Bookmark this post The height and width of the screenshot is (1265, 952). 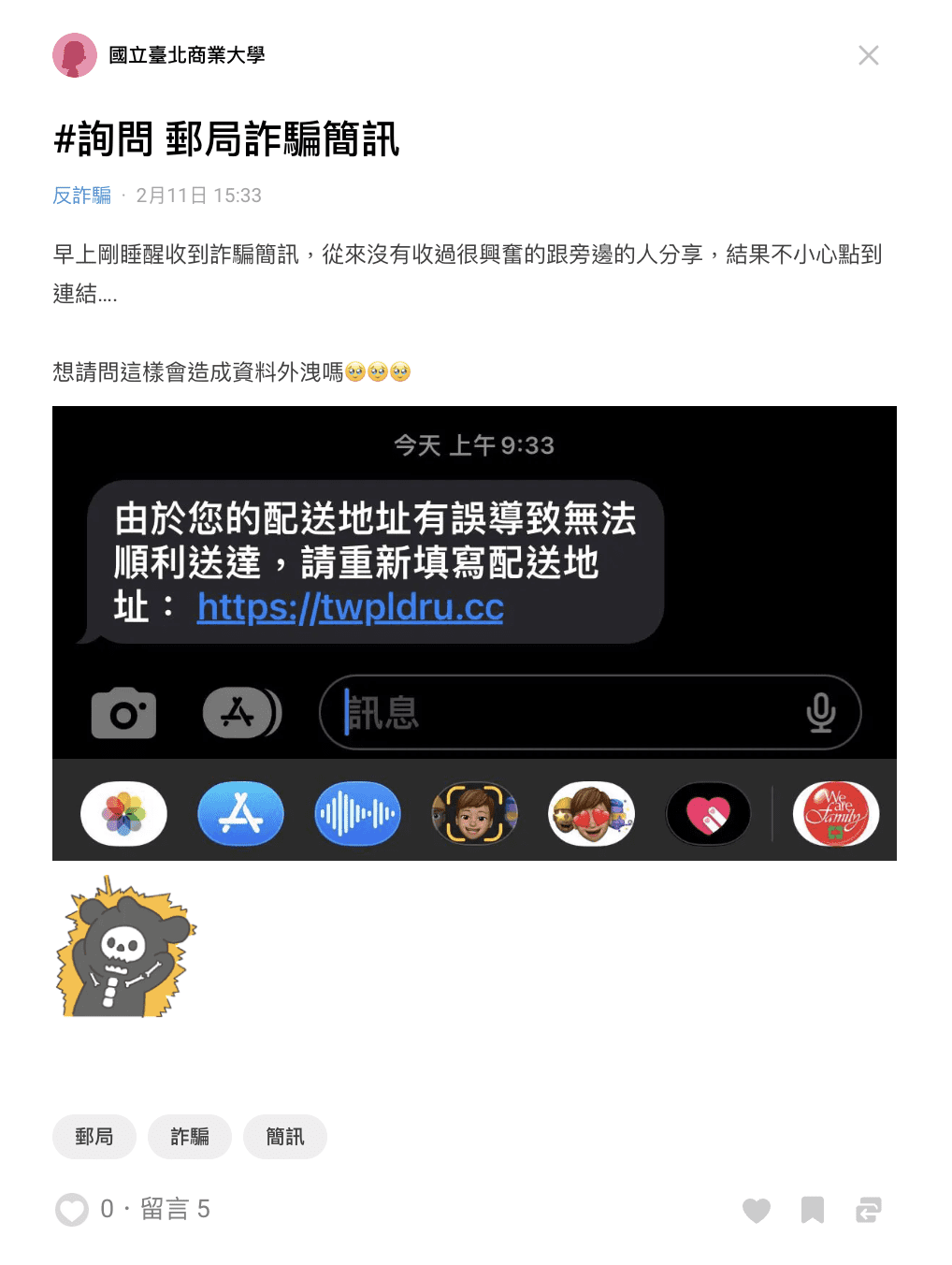(x=812, y=1210)
